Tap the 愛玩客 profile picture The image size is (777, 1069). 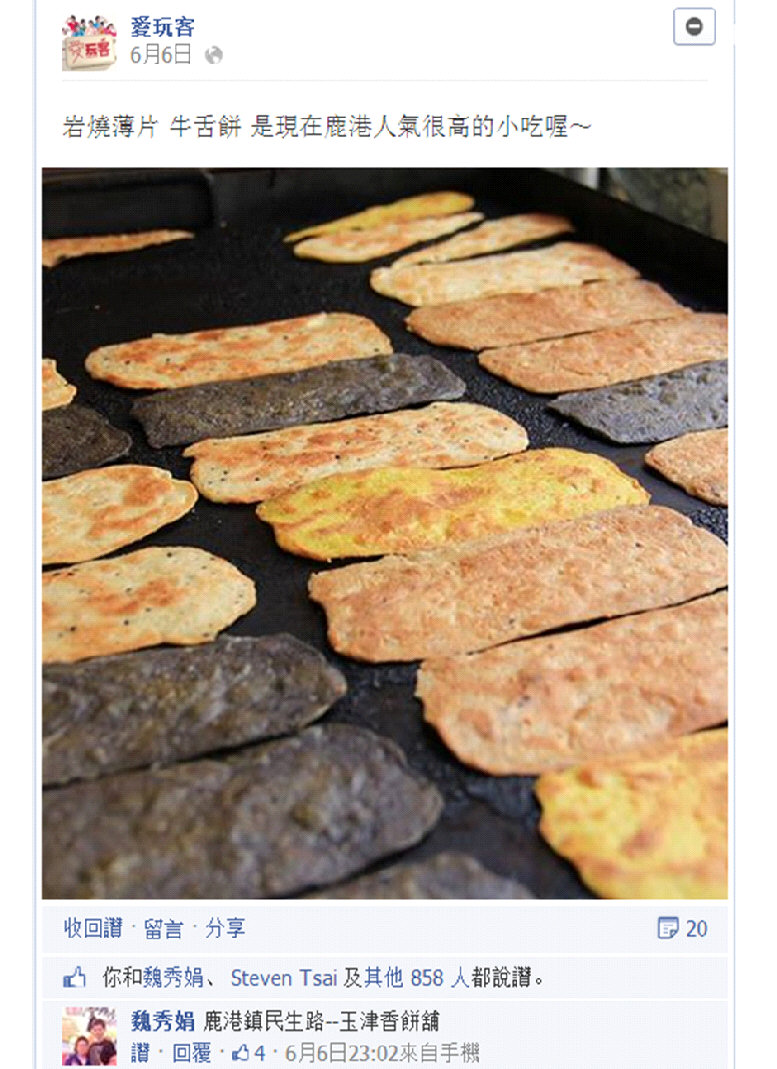[90, 42]
